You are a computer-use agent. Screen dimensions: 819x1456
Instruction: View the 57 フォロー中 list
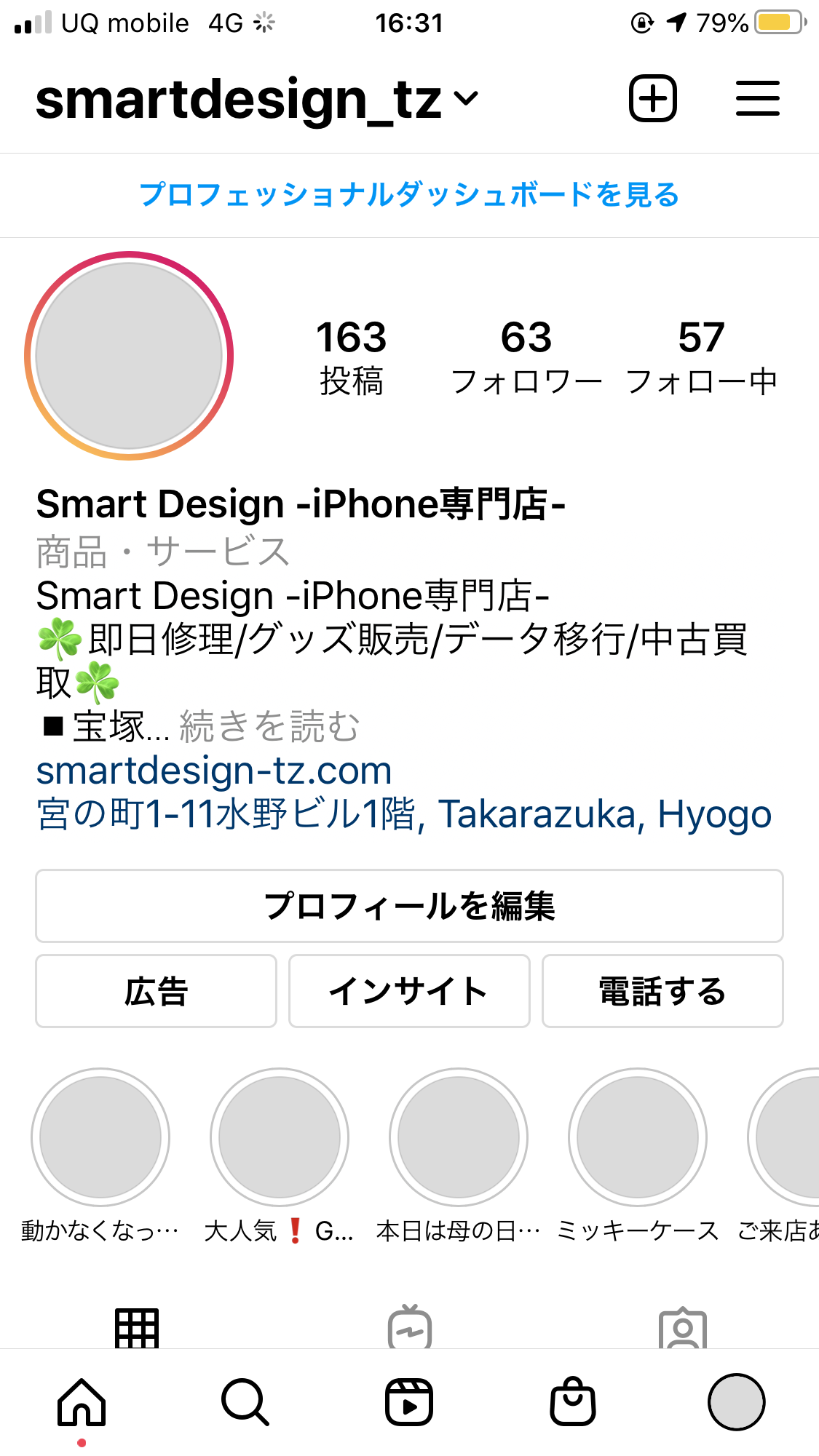pos(702,357)
